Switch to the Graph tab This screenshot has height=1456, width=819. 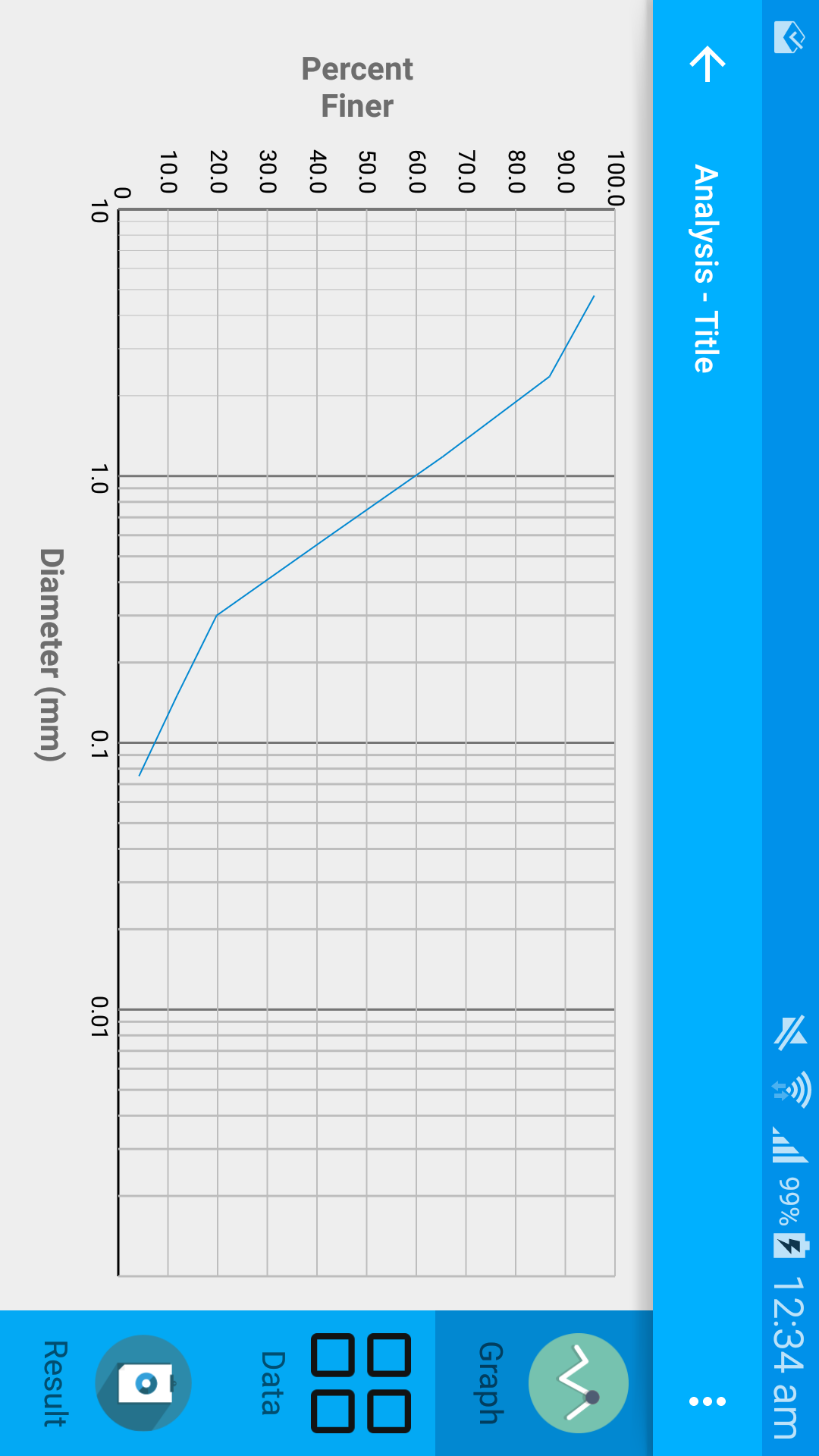tap(544, 1383)
